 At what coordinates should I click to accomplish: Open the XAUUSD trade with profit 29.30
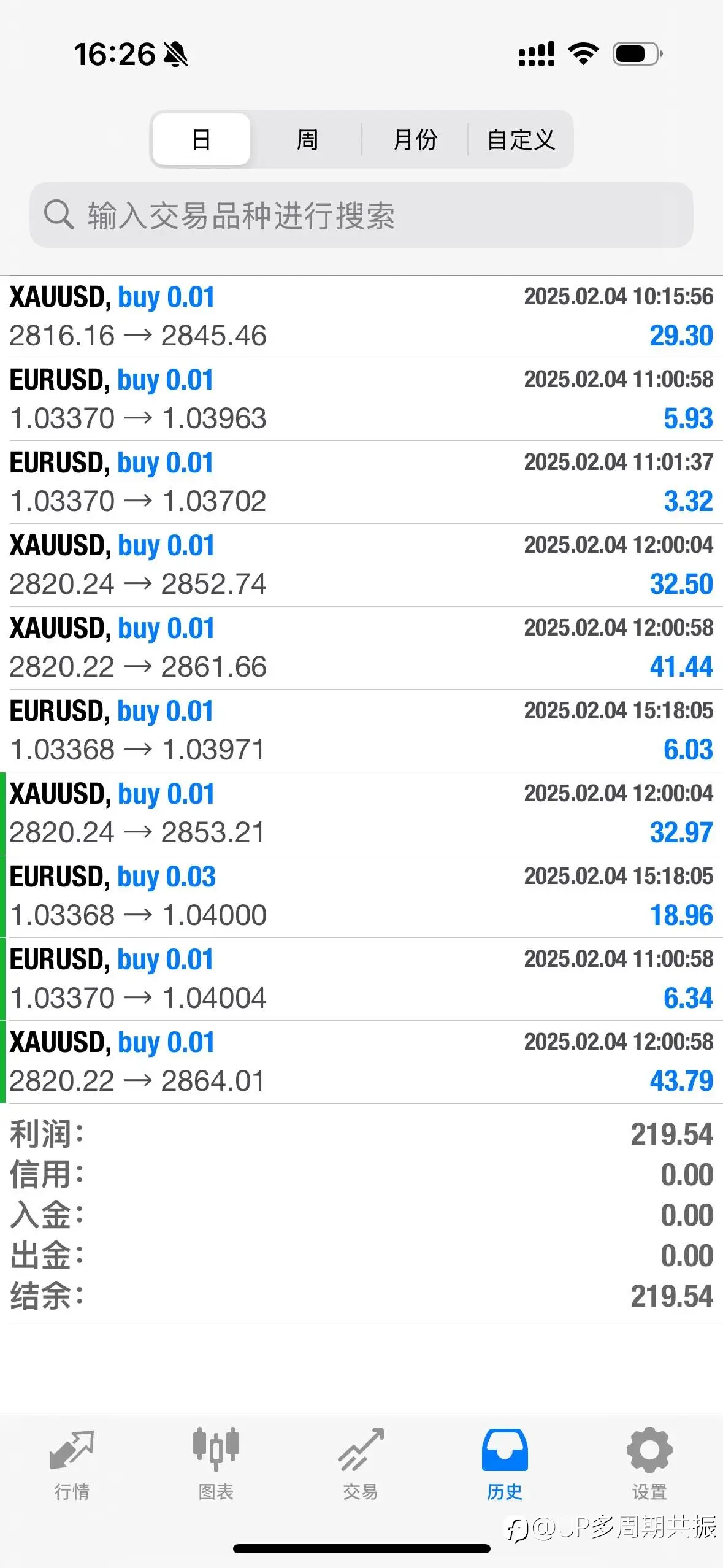[x=361, y=317]
